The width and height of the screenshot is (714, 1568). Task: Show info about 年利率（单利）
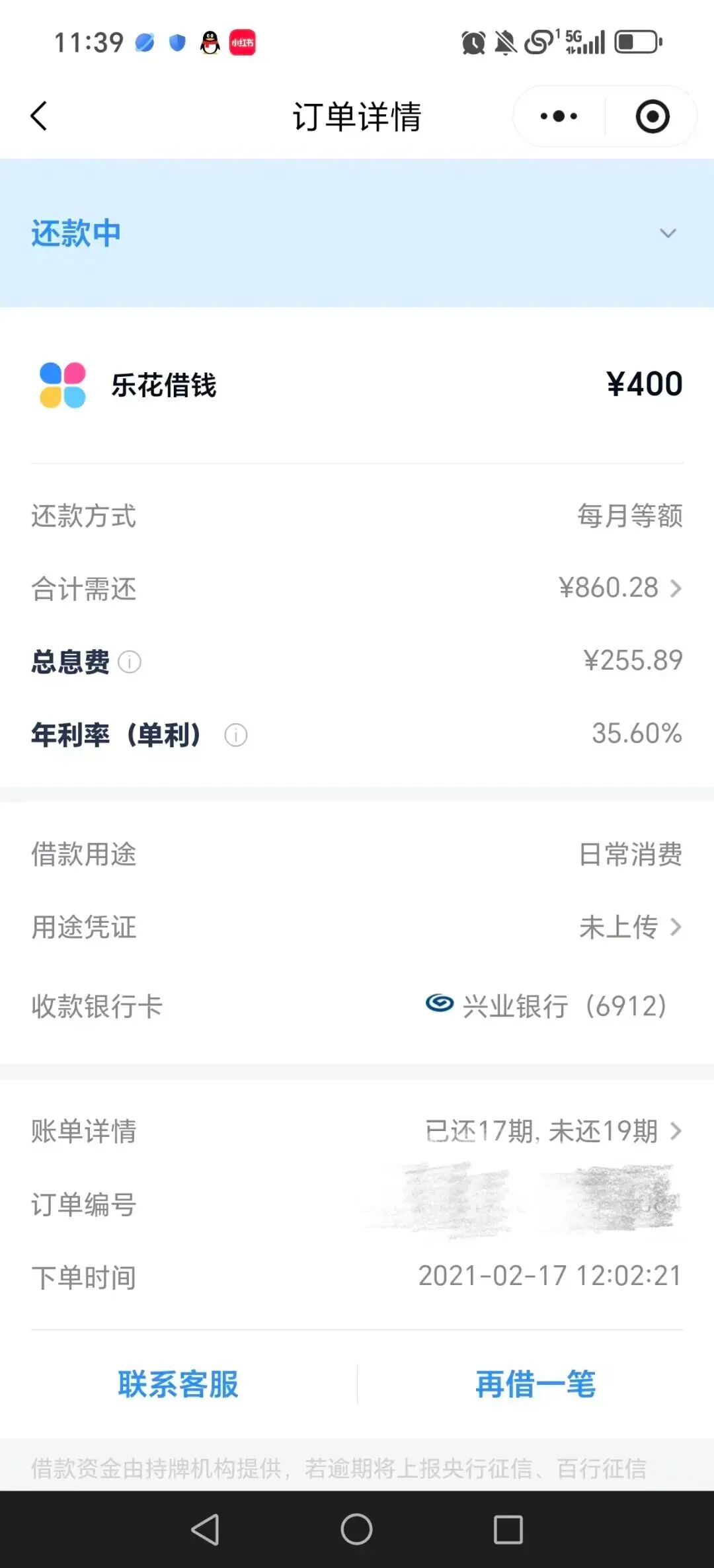click(x=236, y=735)
